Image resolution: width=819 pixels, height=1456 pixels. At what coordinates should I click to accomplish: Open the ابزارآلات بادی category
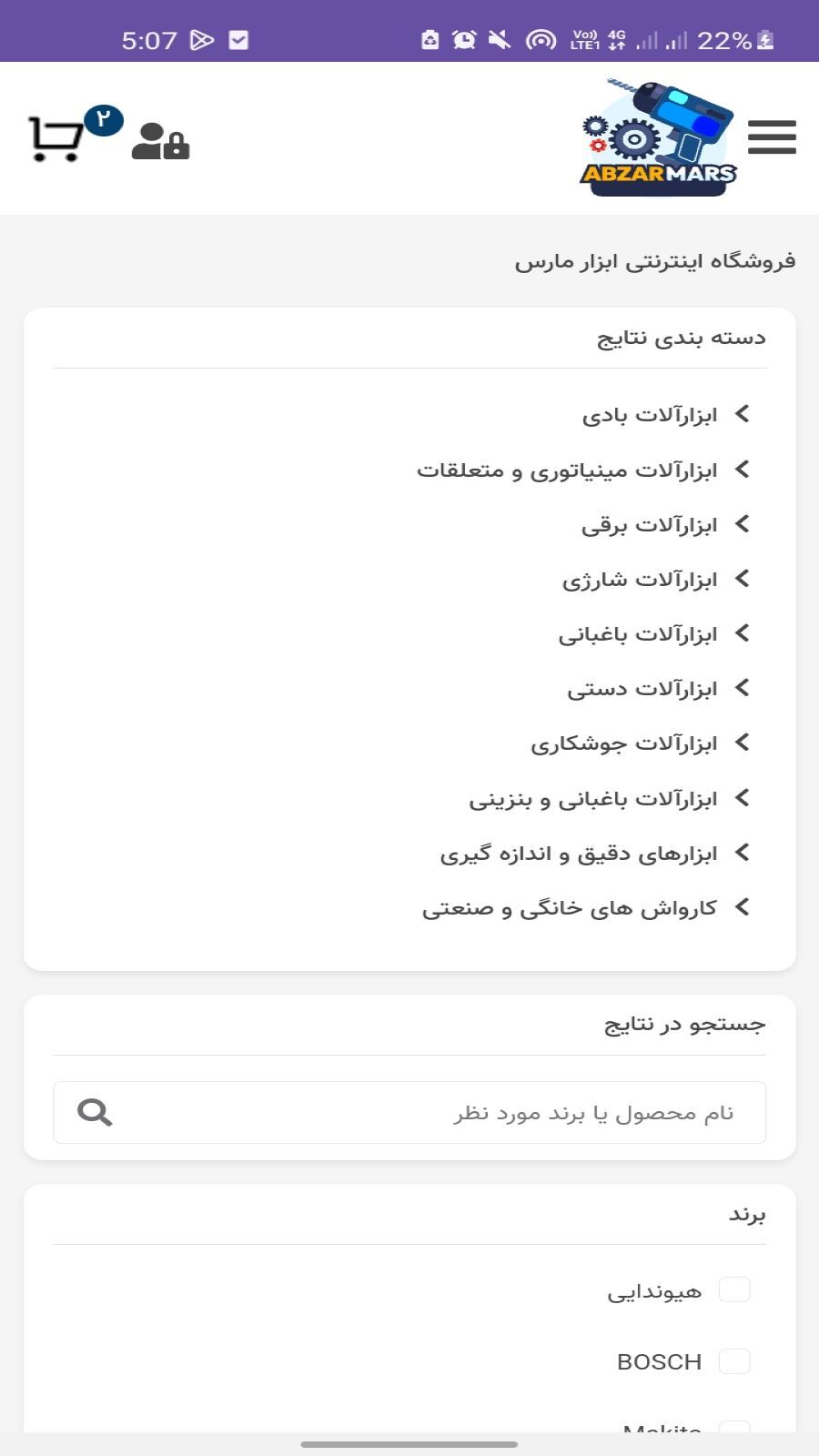pos(650,414)
